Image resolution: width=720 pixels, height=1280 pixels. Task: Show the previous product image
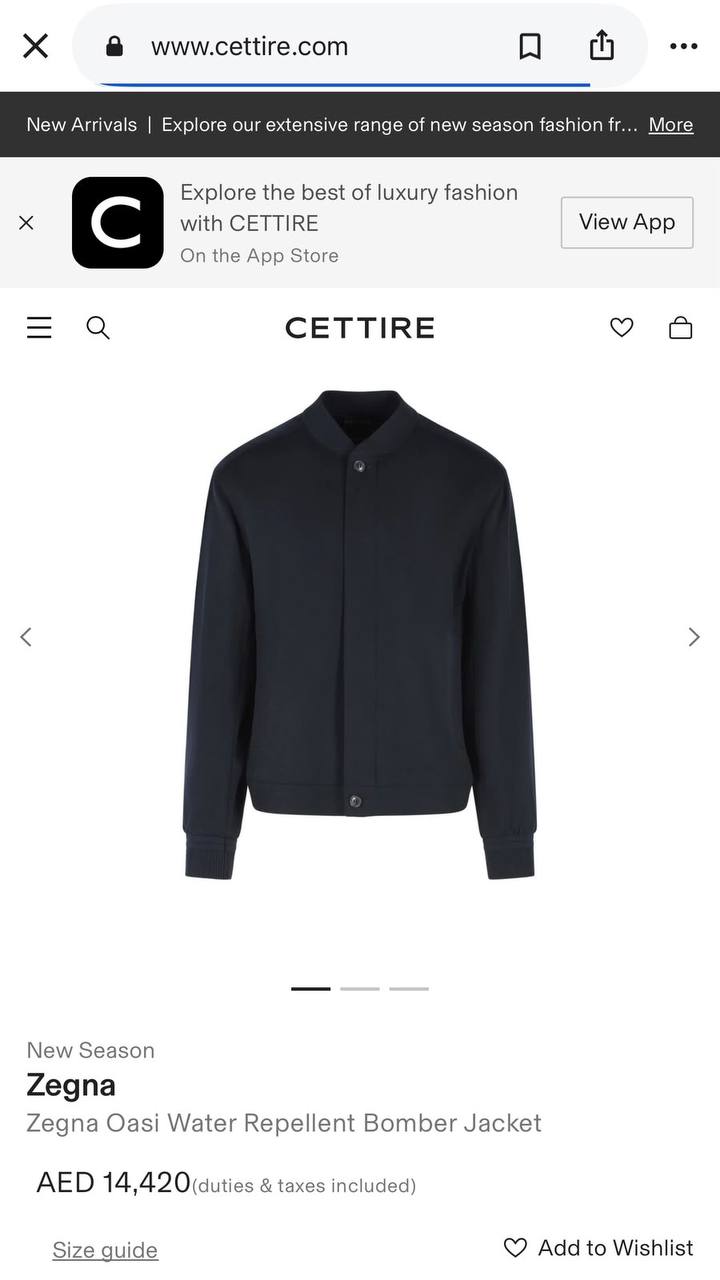[26, 637]
